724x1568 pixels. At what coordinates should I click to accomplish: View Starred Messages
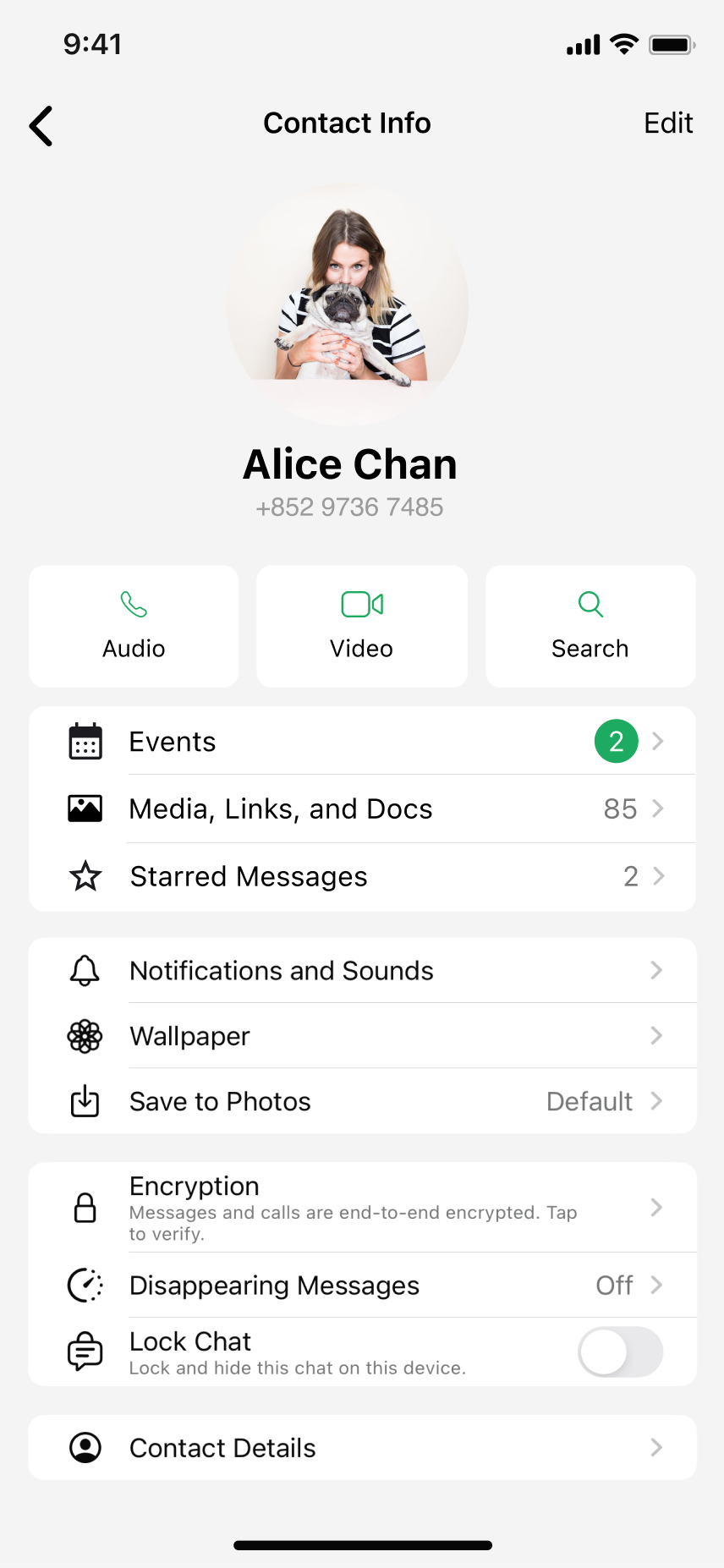pos(362,876)
